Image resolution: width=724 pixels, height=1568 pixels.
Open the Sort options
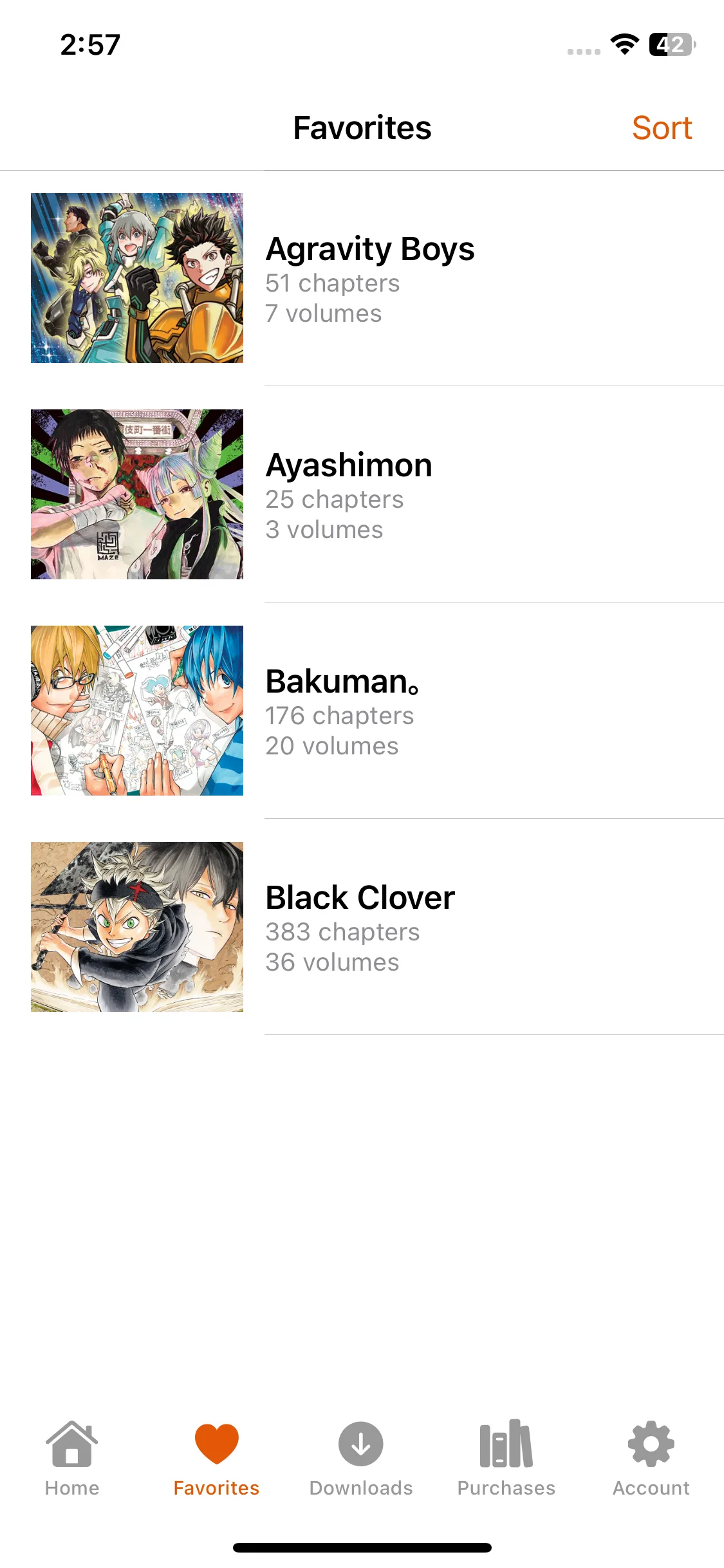661,127
